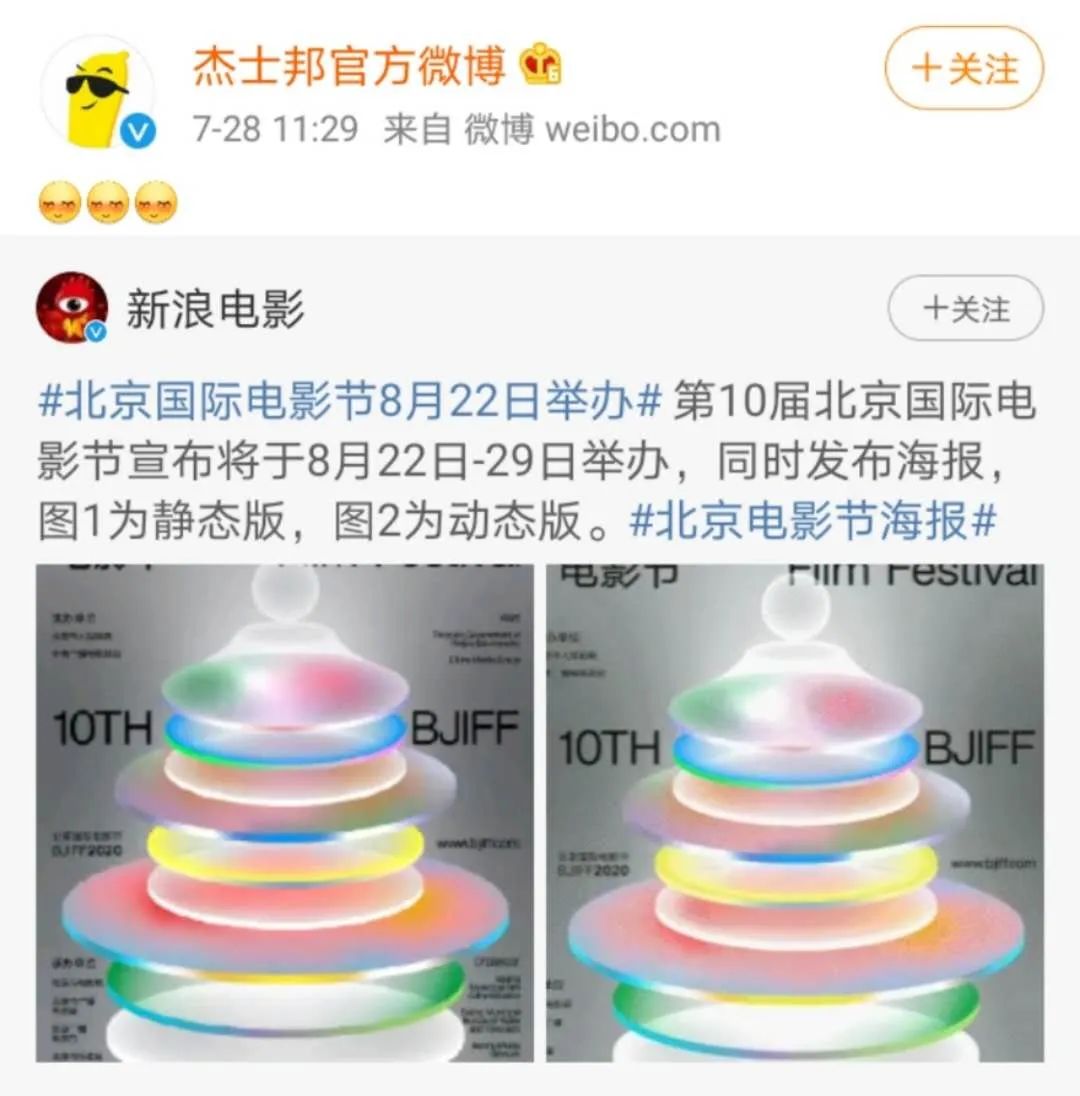This screenshot has width=1080, height=1096.
Task: View the first poster image (static version)
Action: pos(285,812)
